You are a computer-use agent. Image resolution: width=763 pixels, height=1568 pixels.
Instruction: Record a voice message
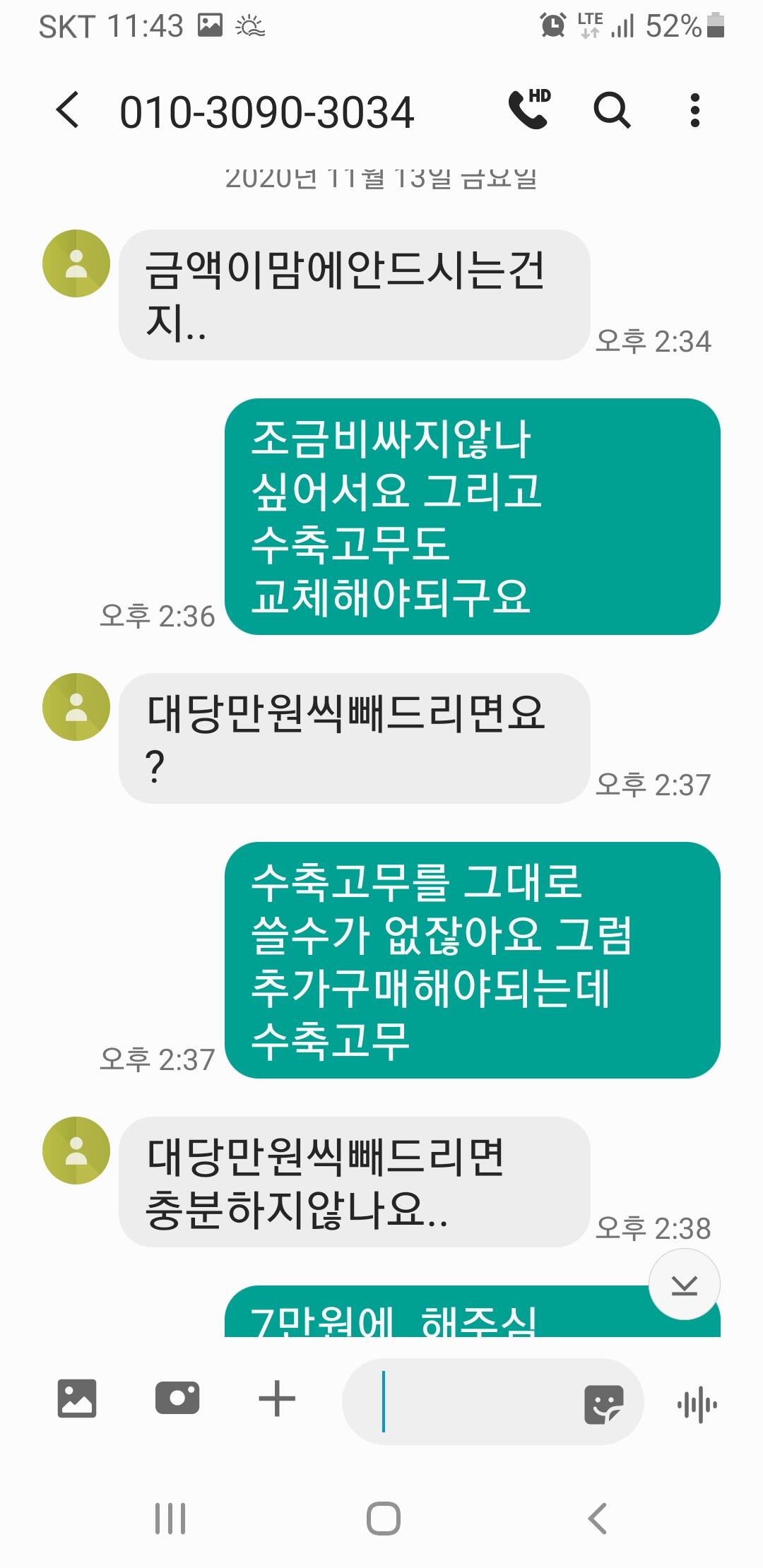pyautogui.click(x=697, y=1404)
